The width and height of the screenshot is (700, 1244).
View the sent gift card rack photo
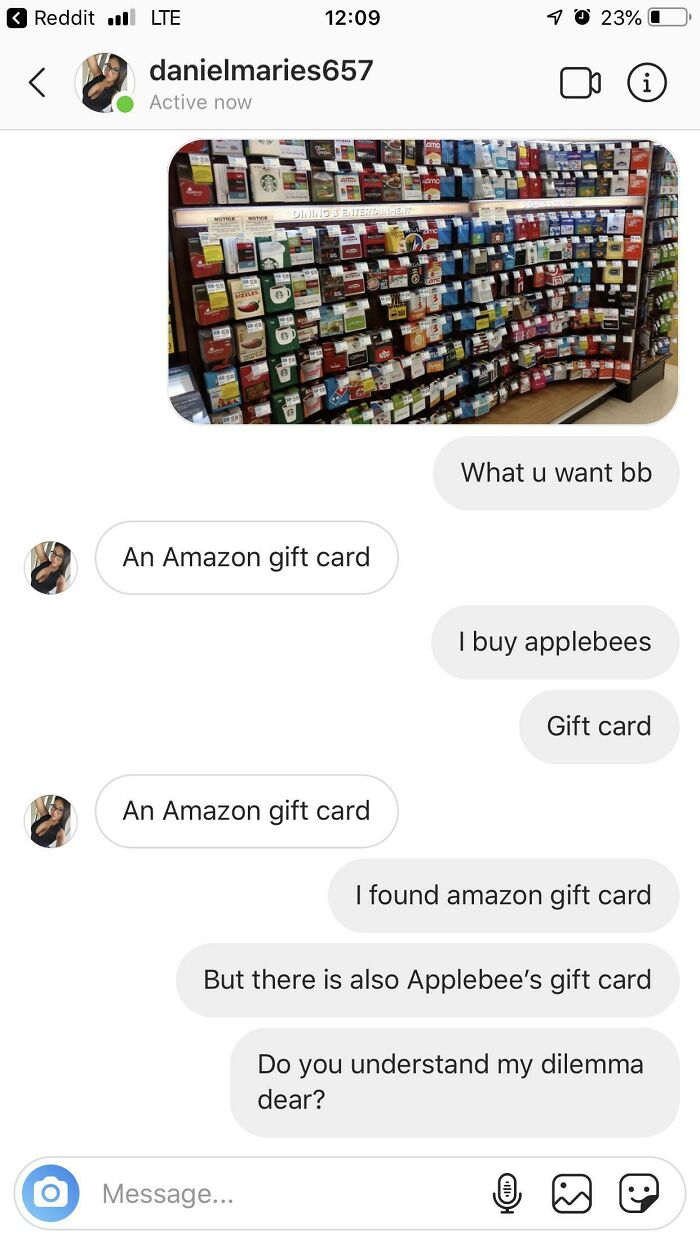(x=423, y=281)
